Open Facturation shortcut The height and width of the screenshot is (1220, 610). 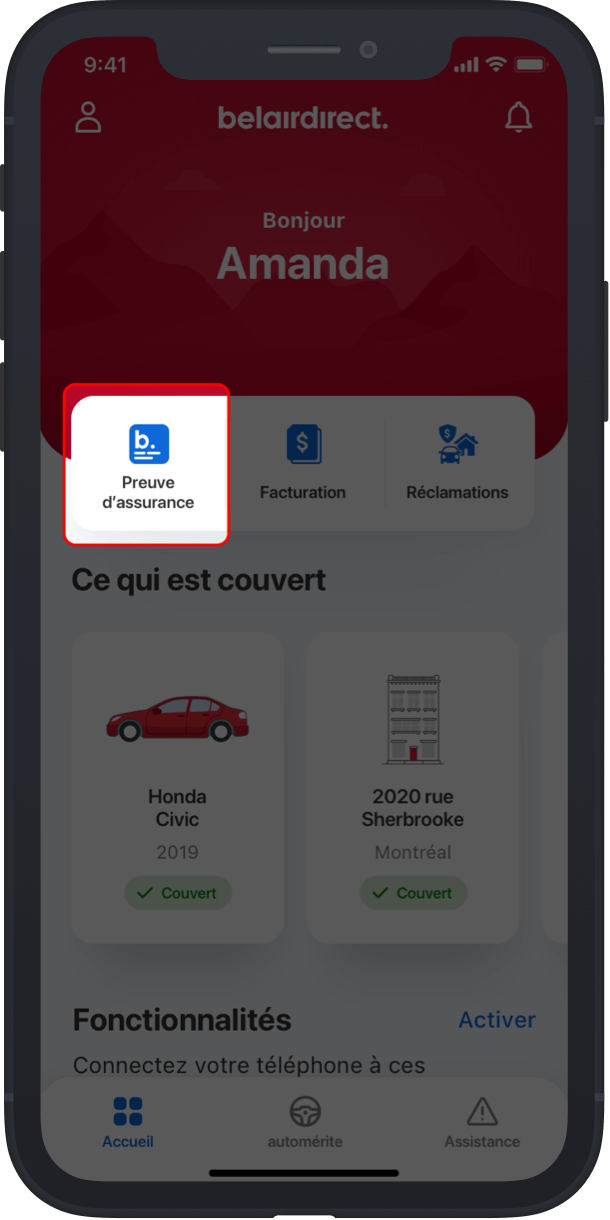[x=303, y=463]
